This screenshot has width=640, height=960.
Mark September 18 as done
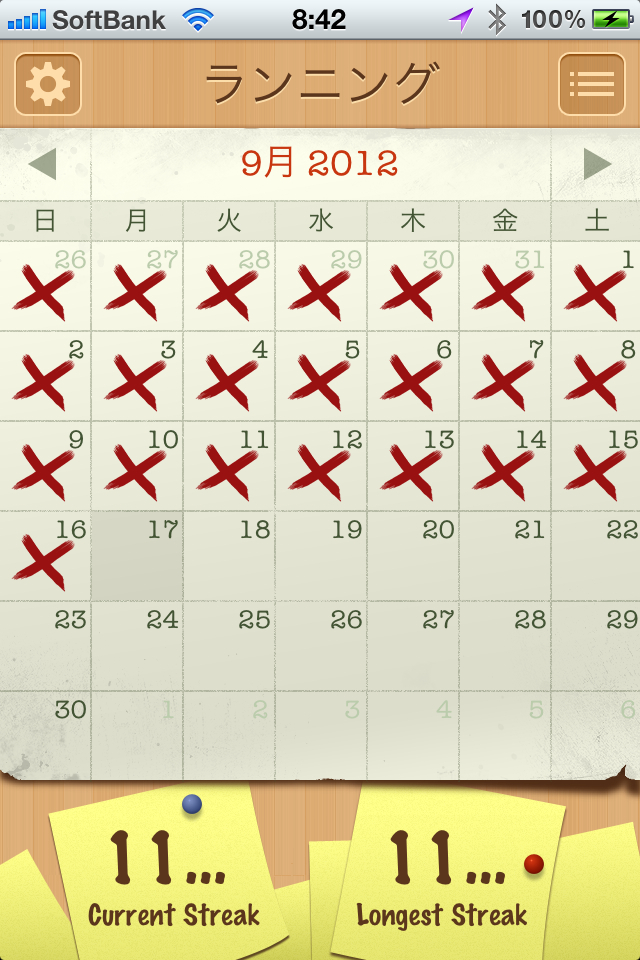click(x=229, y=556)
